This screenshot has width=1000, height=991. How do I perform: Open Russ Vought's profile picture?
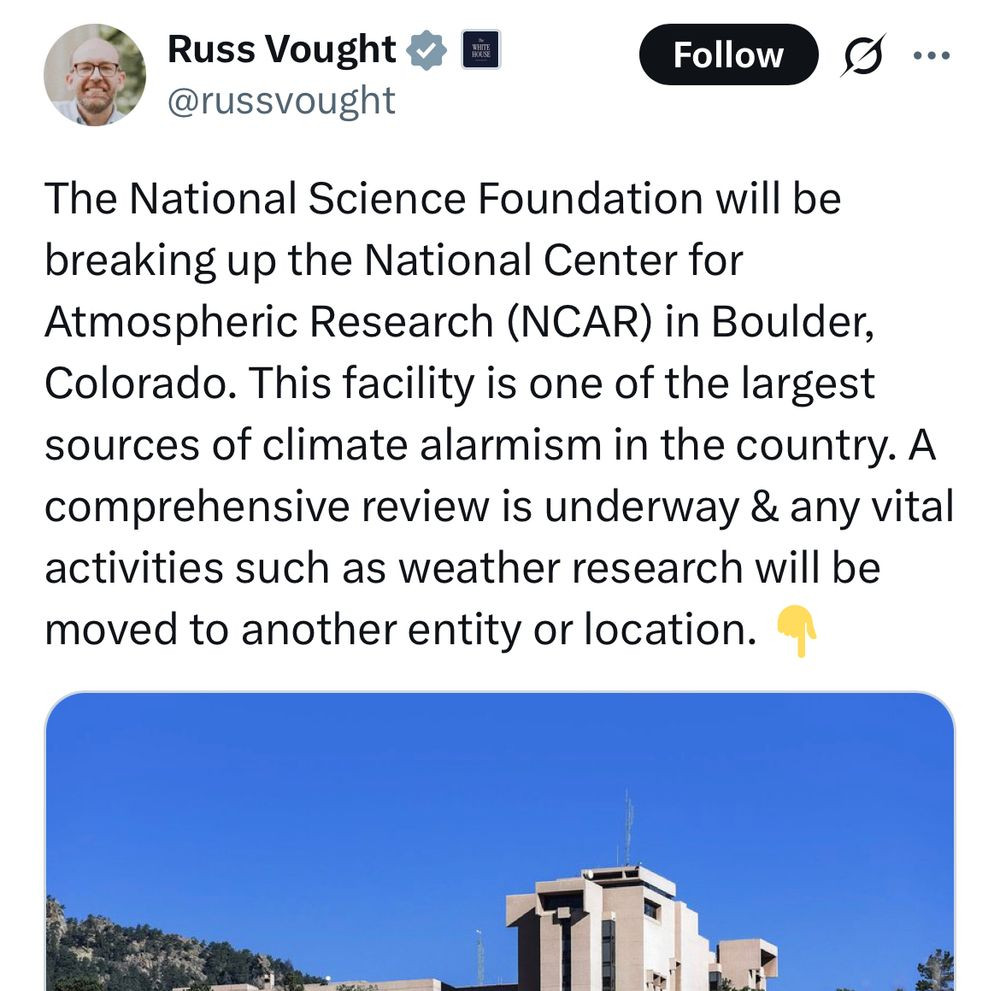(95, 75)
